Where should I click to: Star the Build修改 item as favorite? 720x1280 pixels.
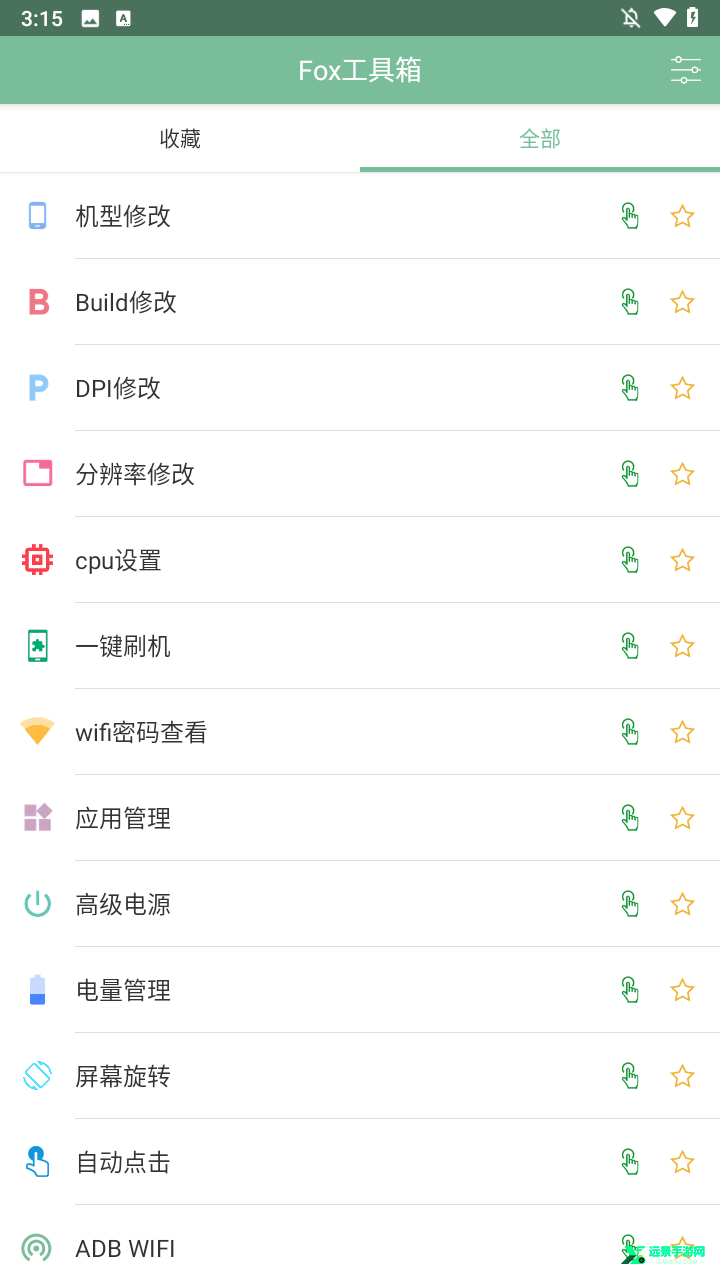682,302
